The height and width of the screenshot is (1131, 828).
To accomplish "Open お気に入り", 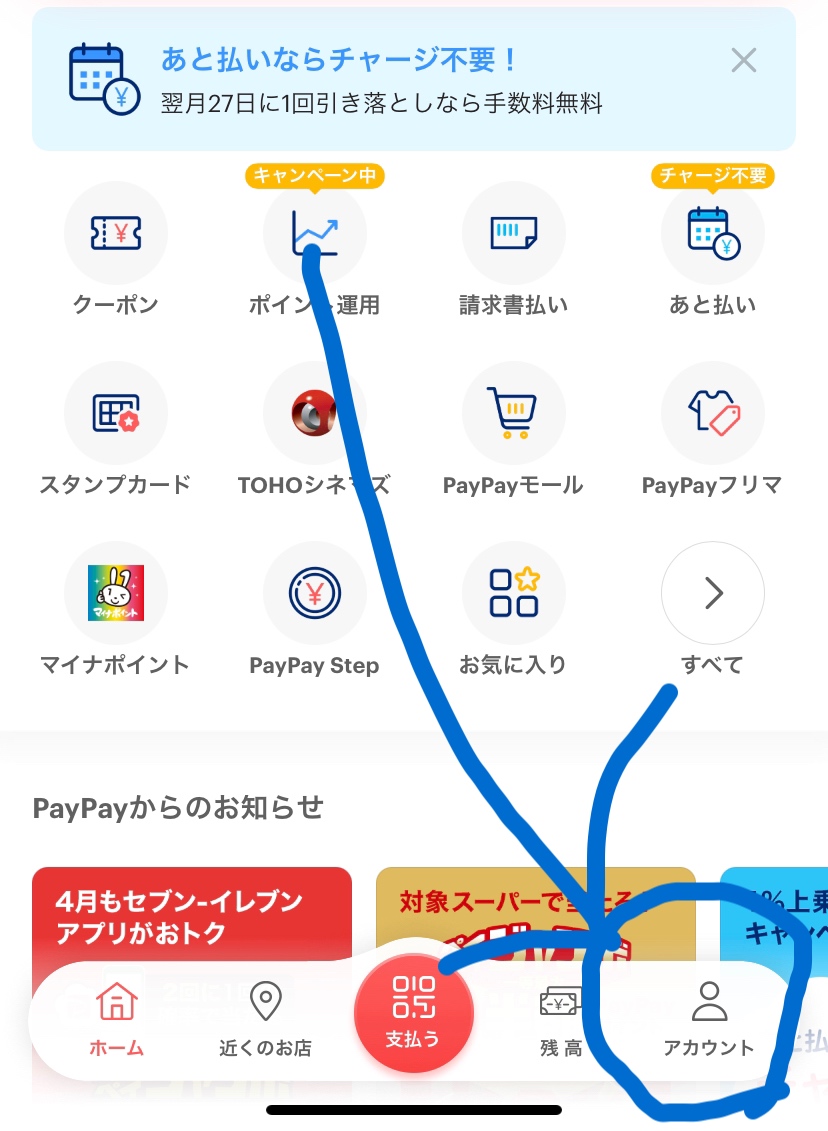I will (x=514, y=594).
